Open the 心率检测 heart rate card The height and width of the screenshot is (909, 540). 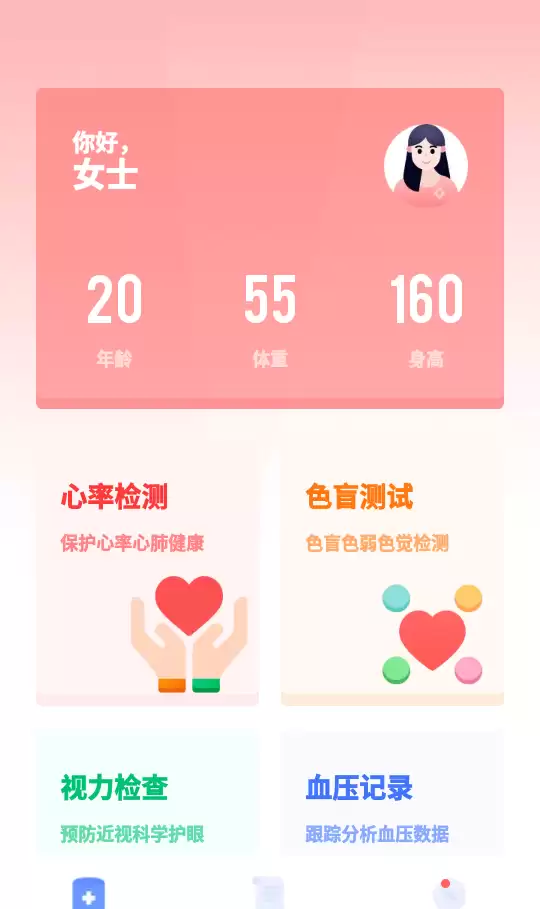(147, 577)
